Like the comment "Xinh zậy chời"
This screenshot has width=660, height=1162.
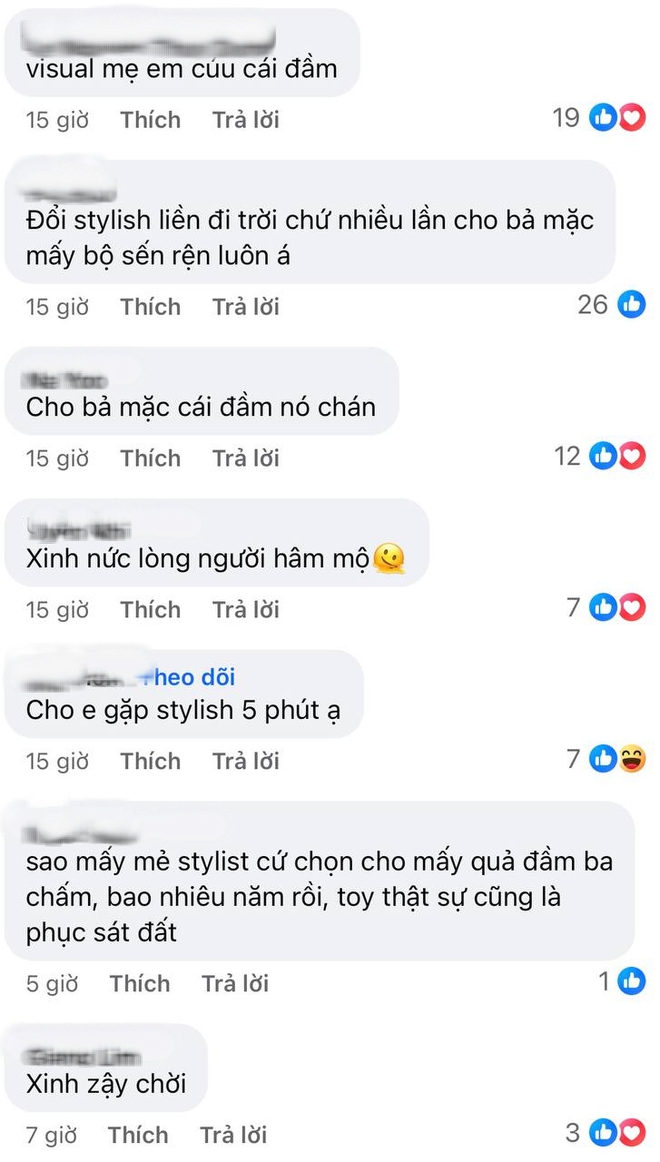pyautogui.click(x=138, y=1135)
